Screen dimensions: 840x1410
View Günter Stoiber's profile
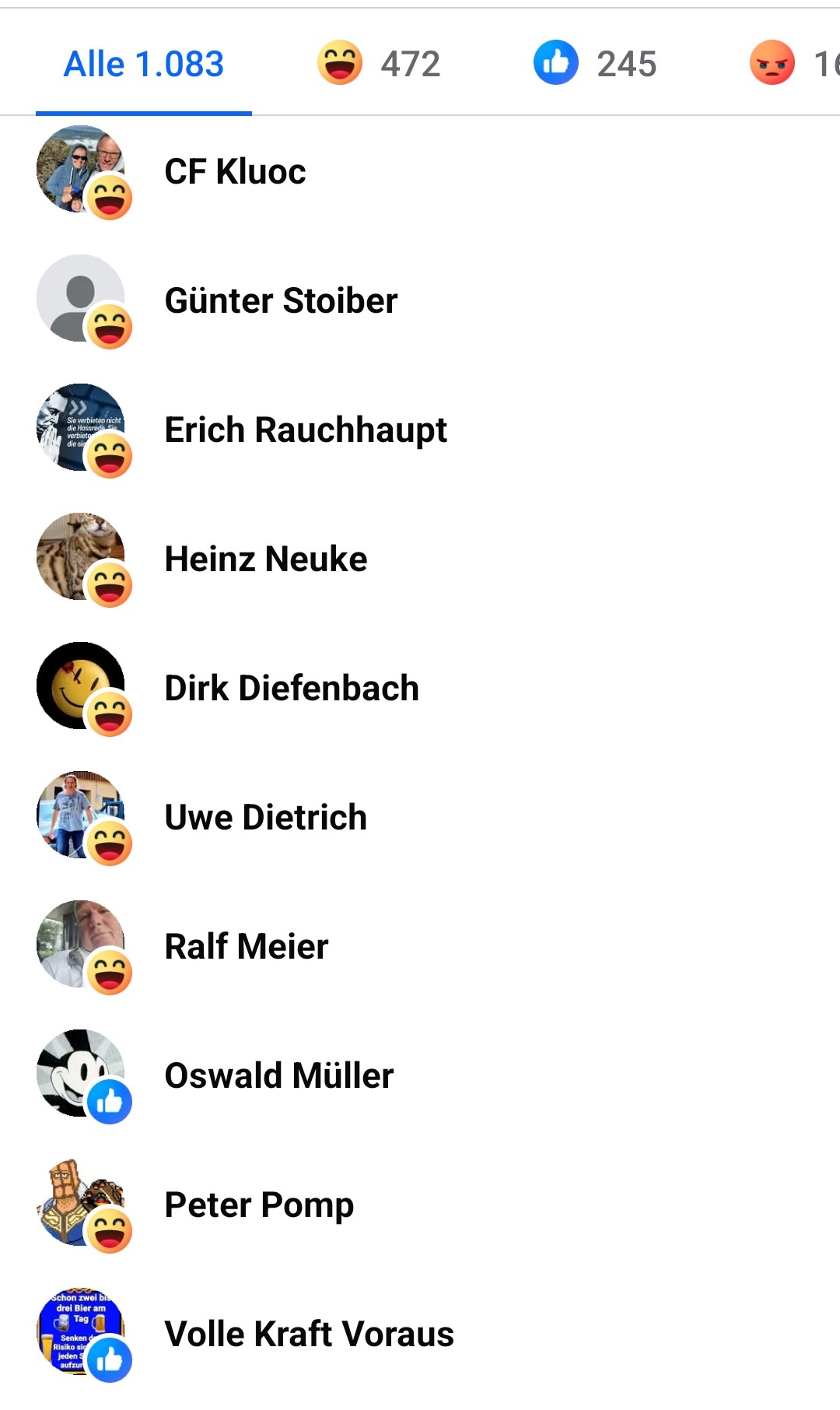pos(281,300)
